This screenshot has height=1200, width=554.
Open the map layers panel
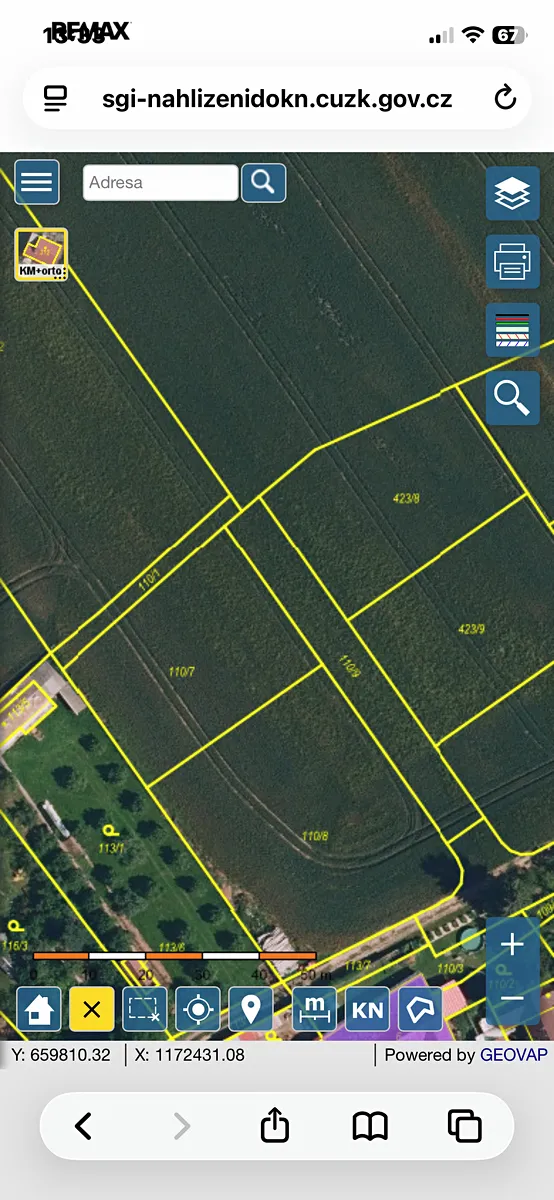pyautogui.click(x=512, y=194)
